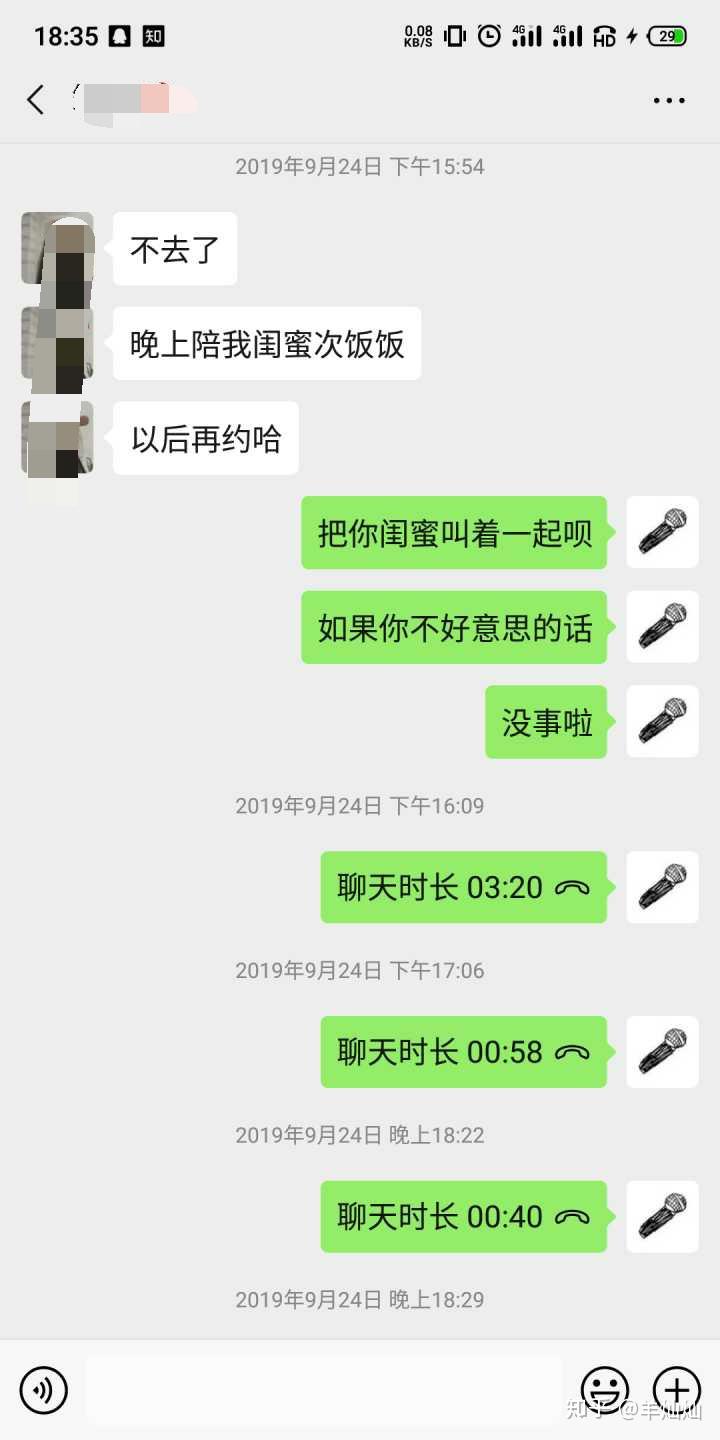Tap the 00:58 call duration bubble
Screen dimensions: 720x1440
point(464,1052)
